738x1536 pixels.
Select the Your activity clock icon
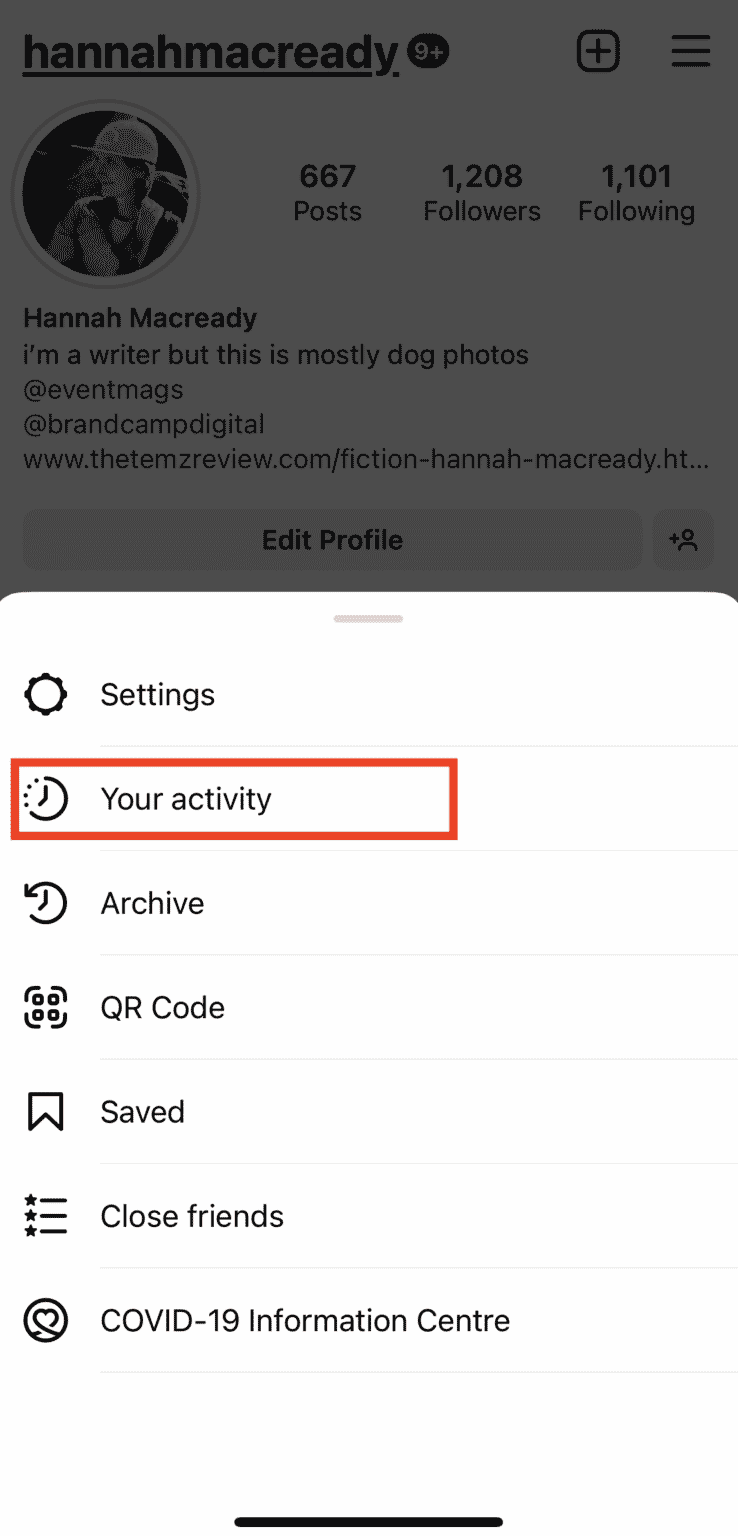pyautogui.click(x=45, y=798)
